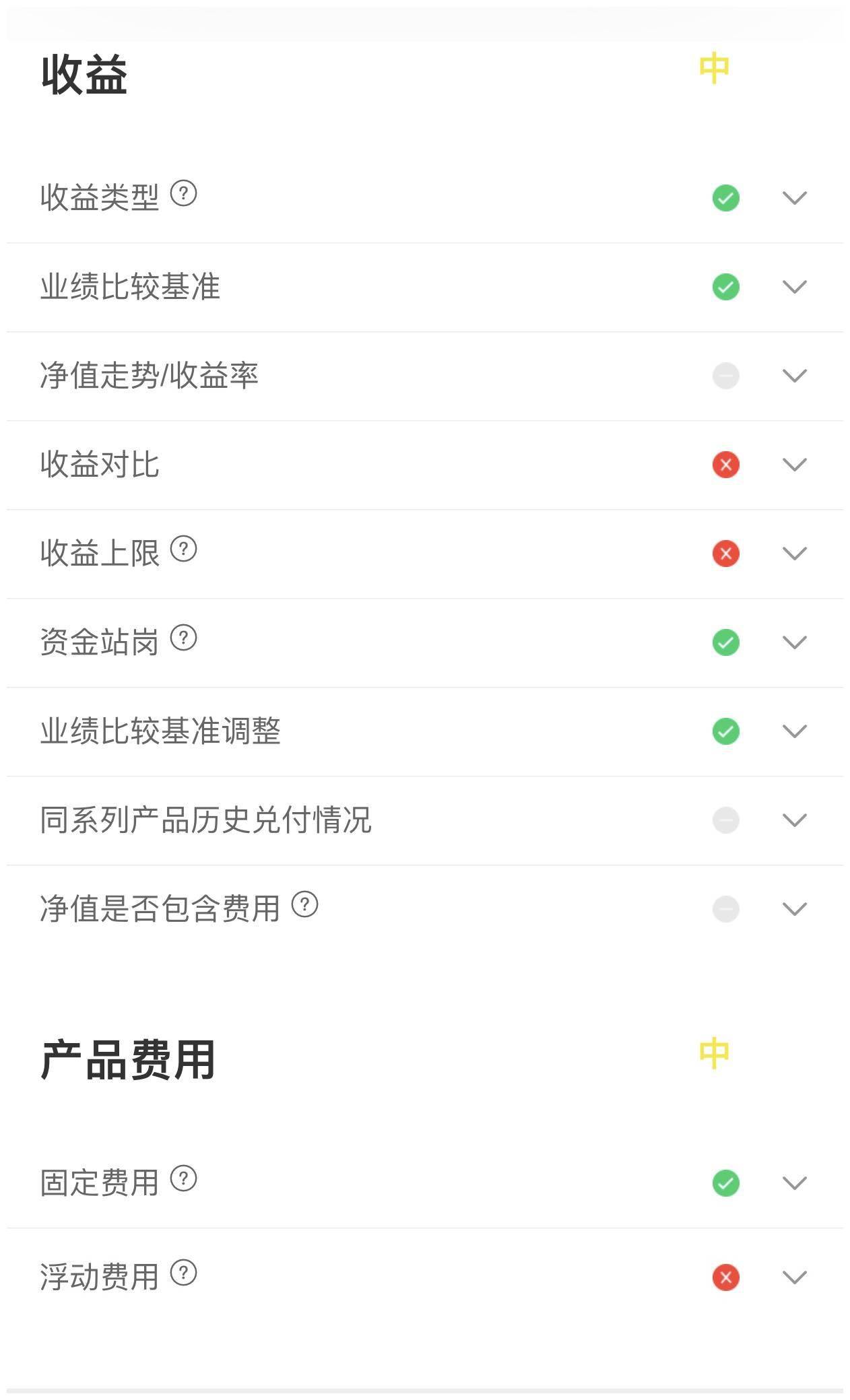This screenshot has height=1400, width=850.
Task: Click the gray status icon for 同系列产品历史兑付情况
Action: [725, 820]
